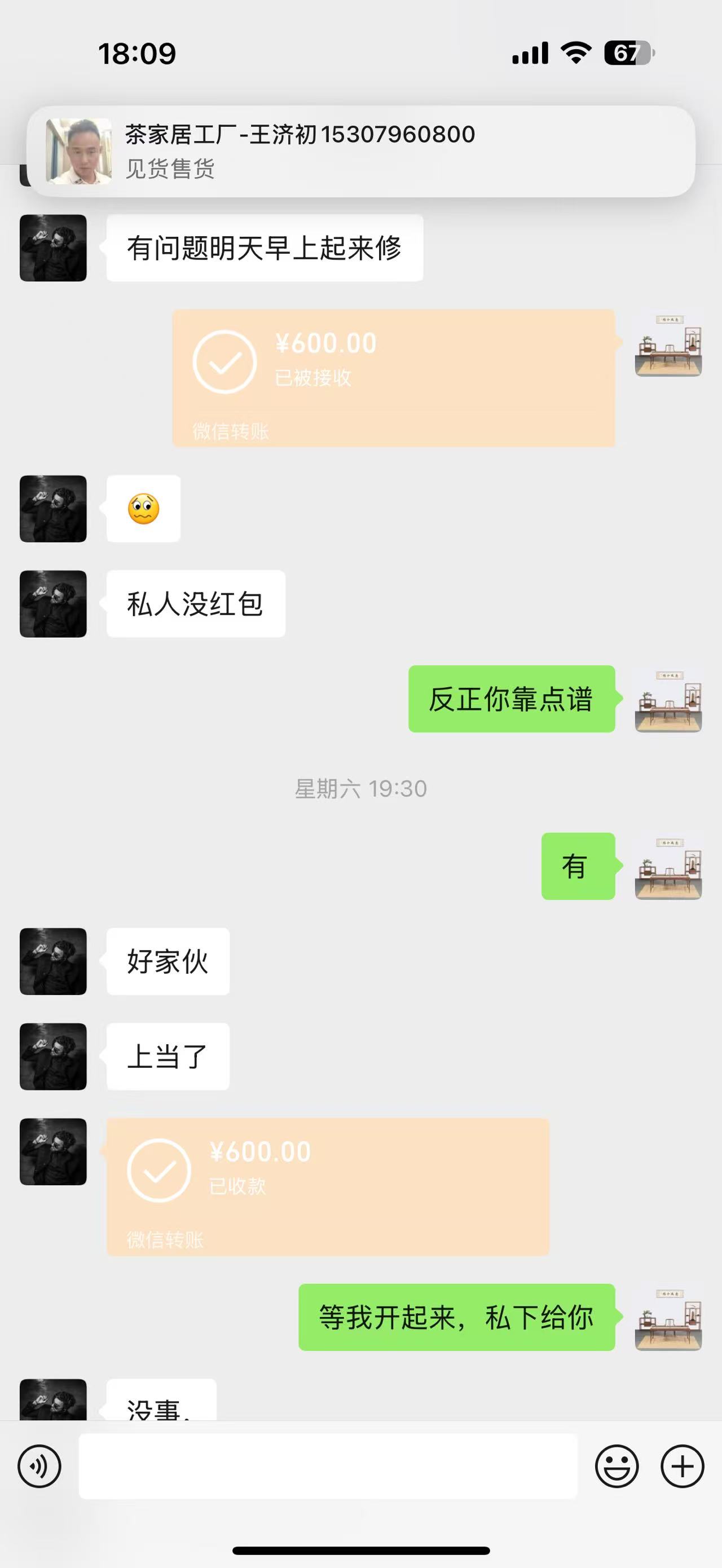Open my own avatar beside 反正你靠点谱

tap(668, 699)
